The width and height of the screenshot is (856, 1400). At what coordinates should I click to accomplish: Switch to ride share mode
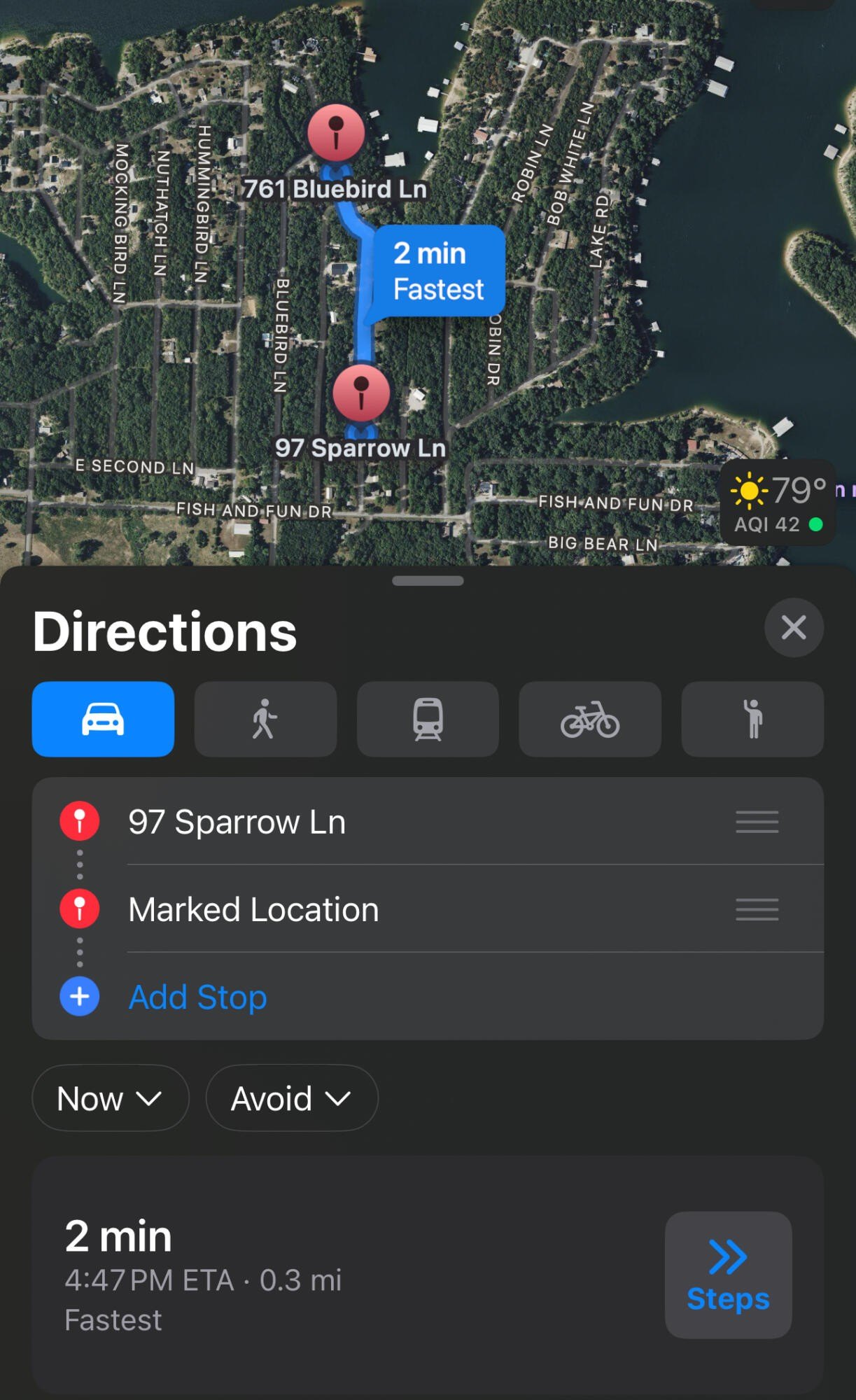[752, 719]
